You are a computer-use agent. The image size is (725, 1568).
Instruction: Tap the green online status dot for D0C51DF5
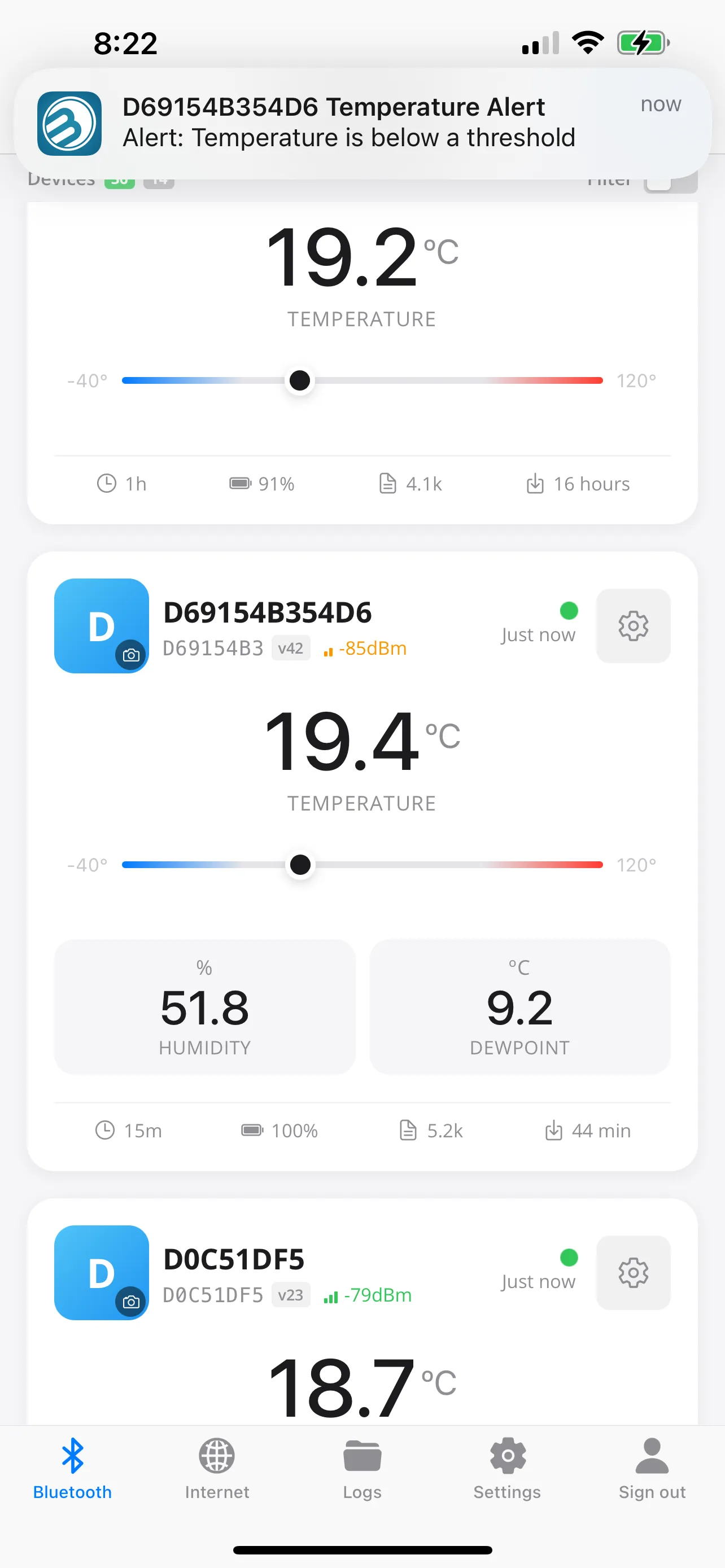coord(568,1259)
